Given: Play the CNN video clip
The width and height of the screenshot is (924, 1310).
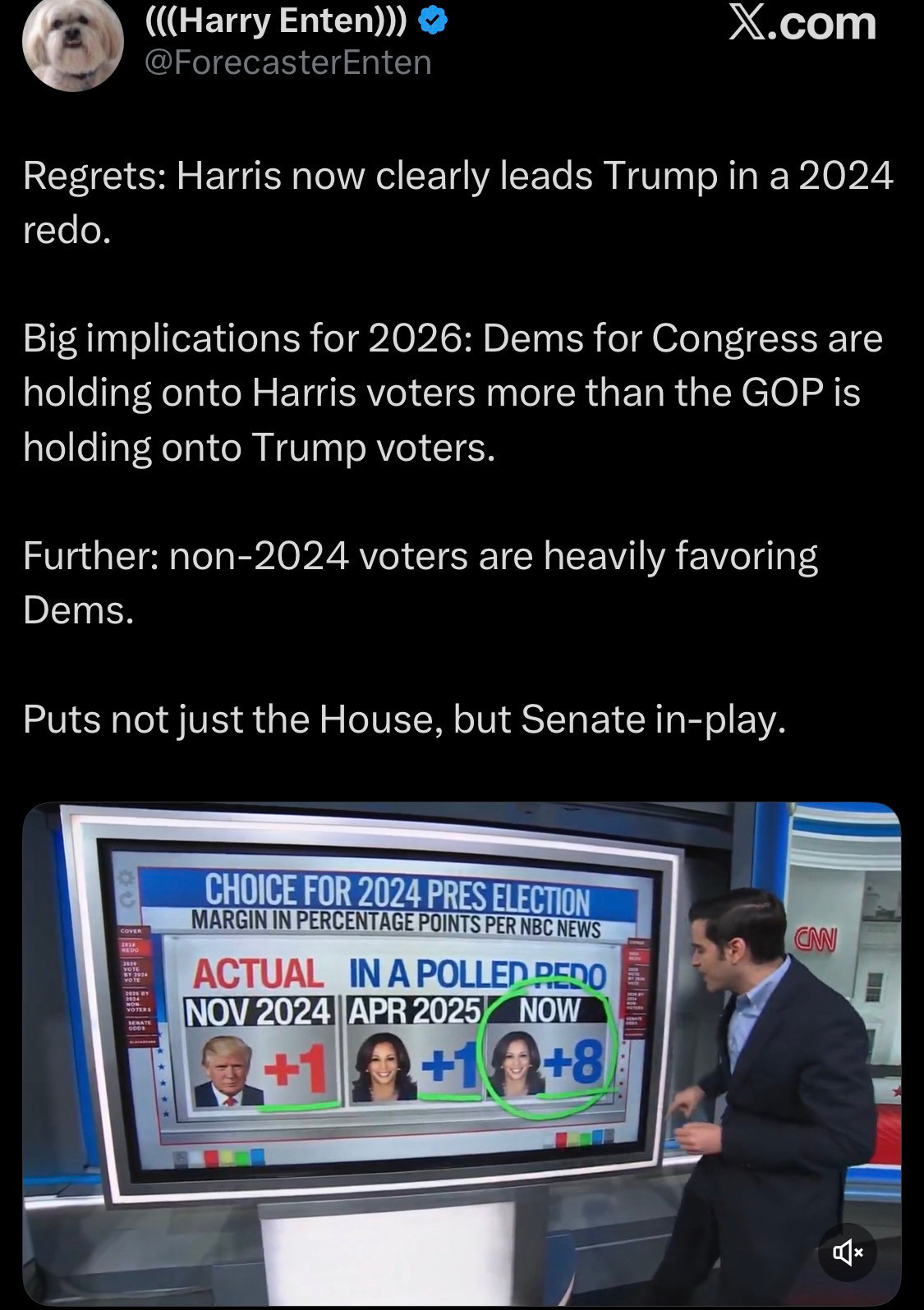Looking at the screenshot, I should 461,1051.
